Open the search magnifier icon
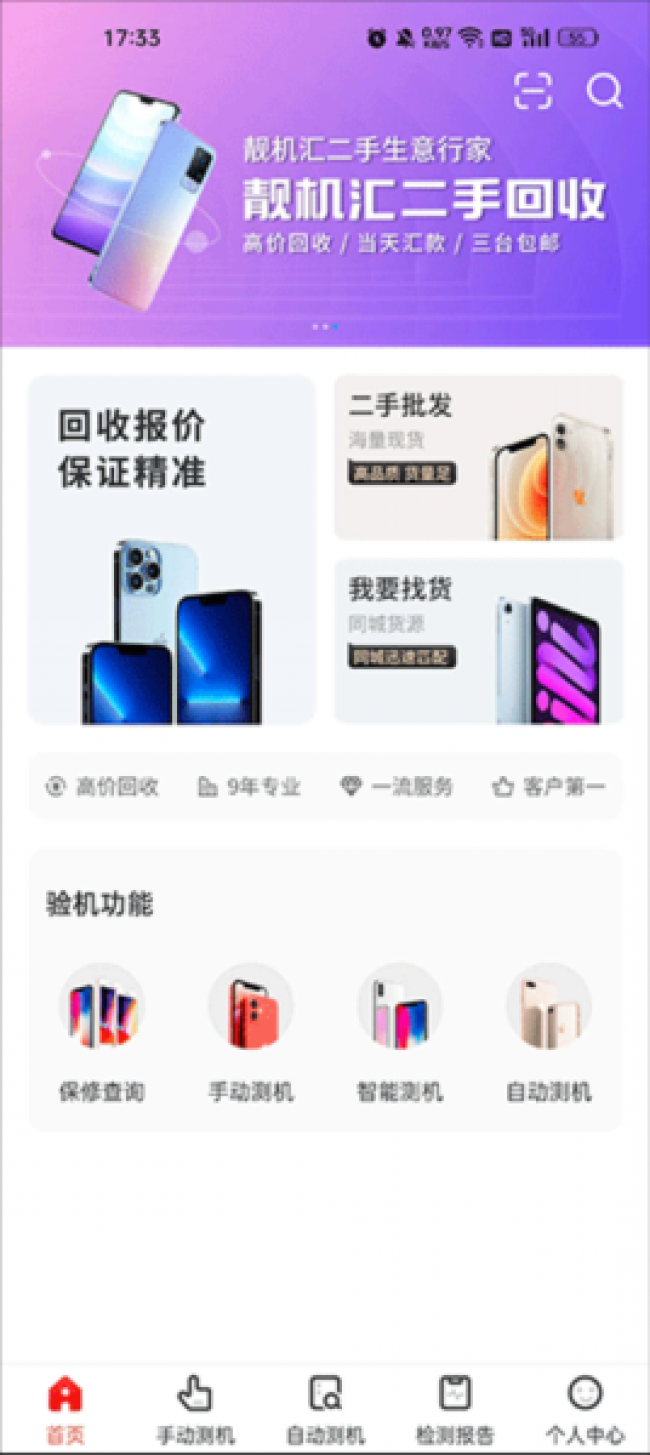The width and height of the screenshot is (650, 1455). pos(604,91)
